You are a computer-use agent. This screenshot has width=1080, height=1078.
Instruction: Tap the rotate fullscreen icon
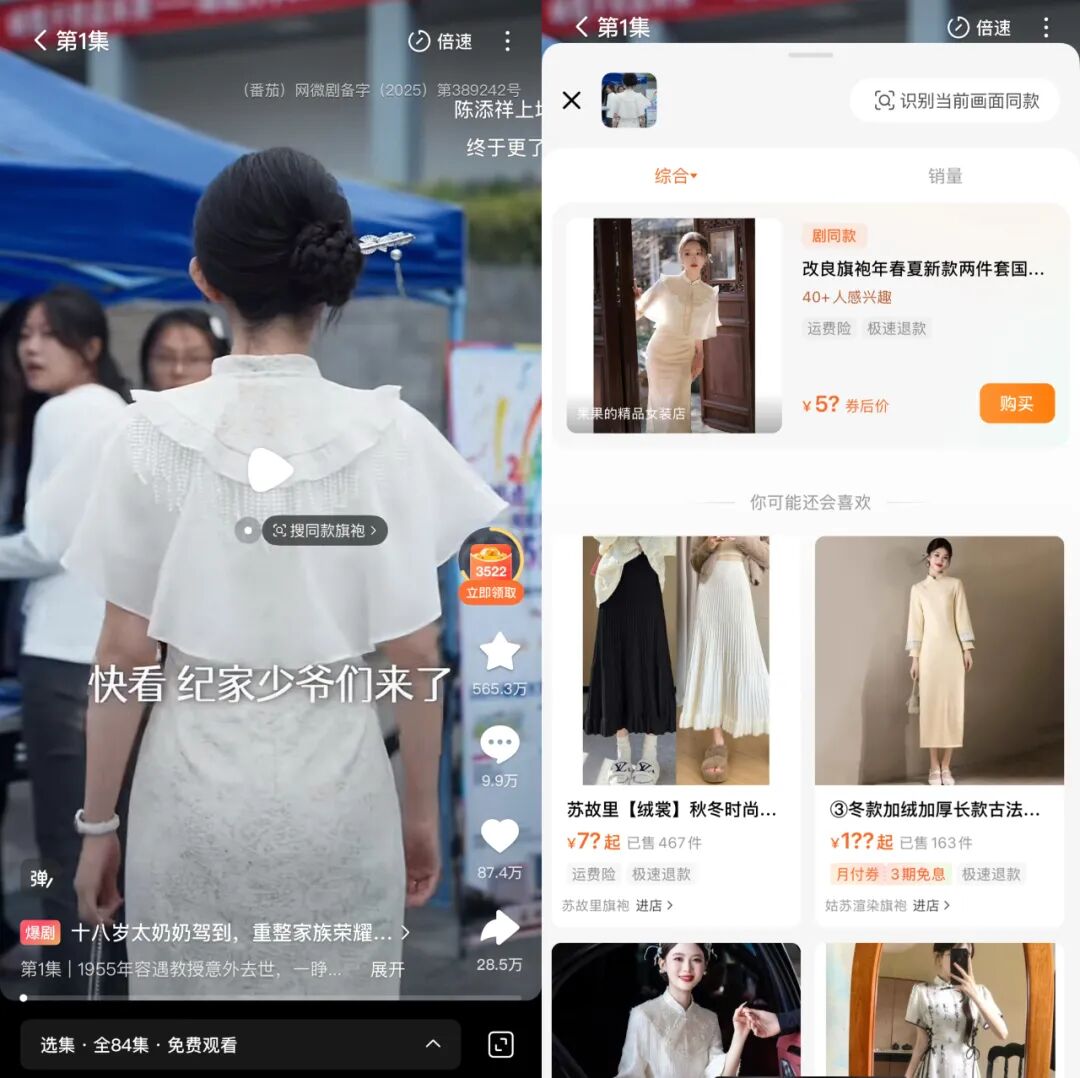[501, 1045]
